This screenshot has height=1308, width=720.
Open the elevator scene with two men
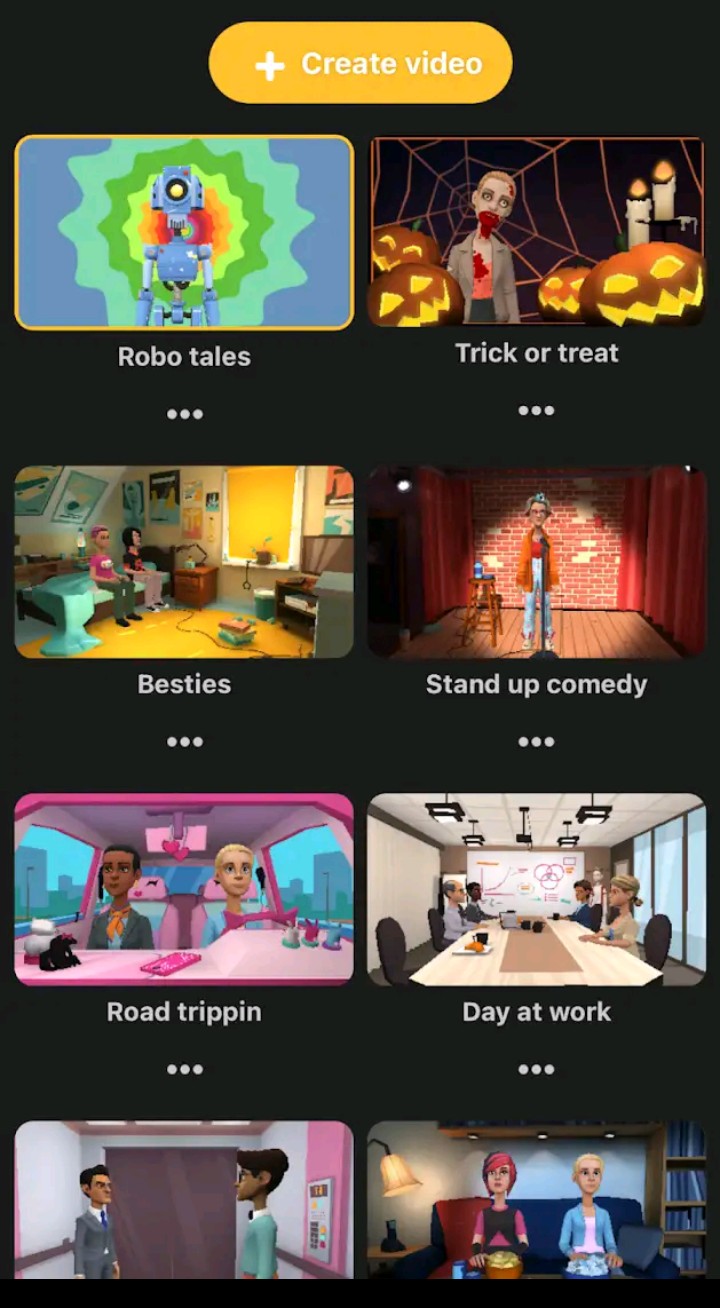pos(184,1200)
